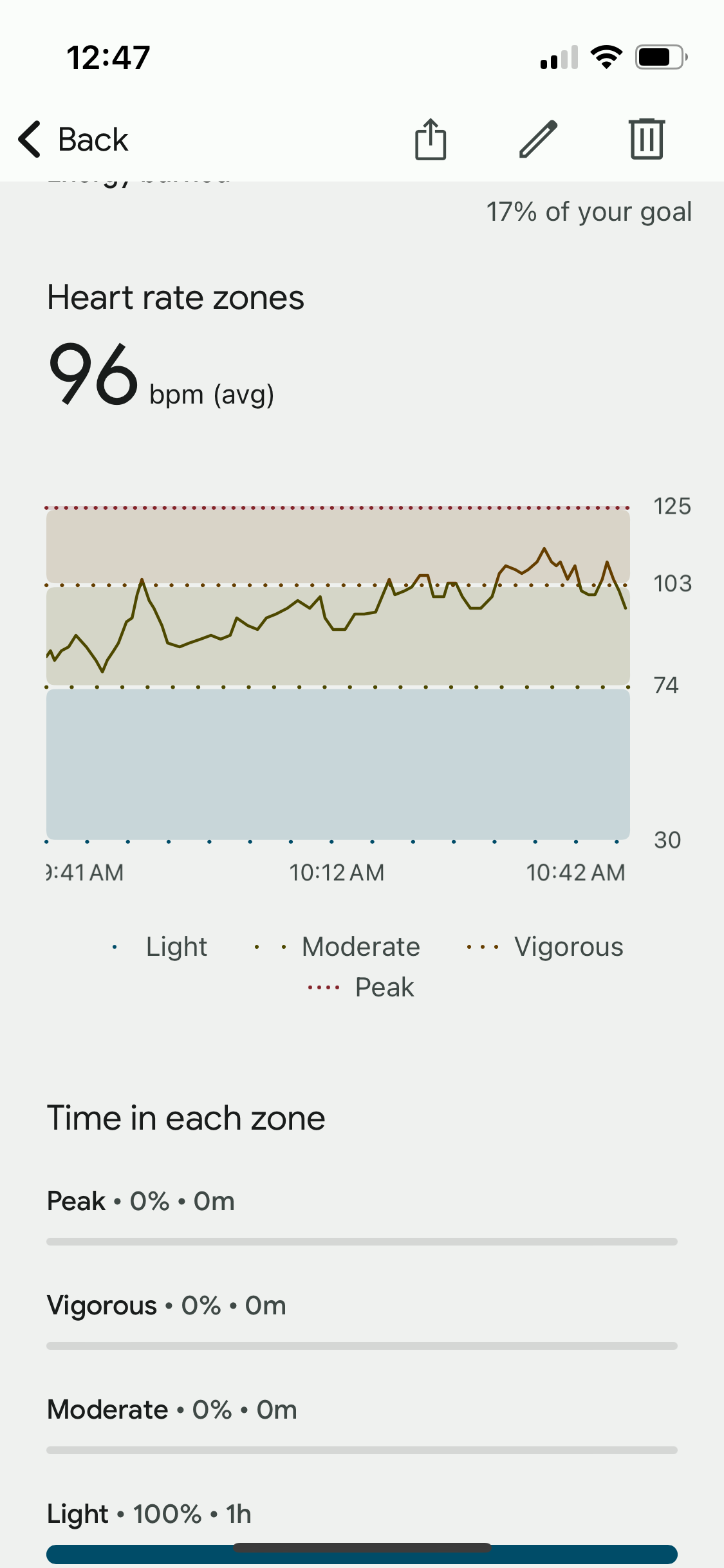Screen dimensions: 724x1568
Task: Edit this exercise with the pencil icon
Action: pos(538,139)
